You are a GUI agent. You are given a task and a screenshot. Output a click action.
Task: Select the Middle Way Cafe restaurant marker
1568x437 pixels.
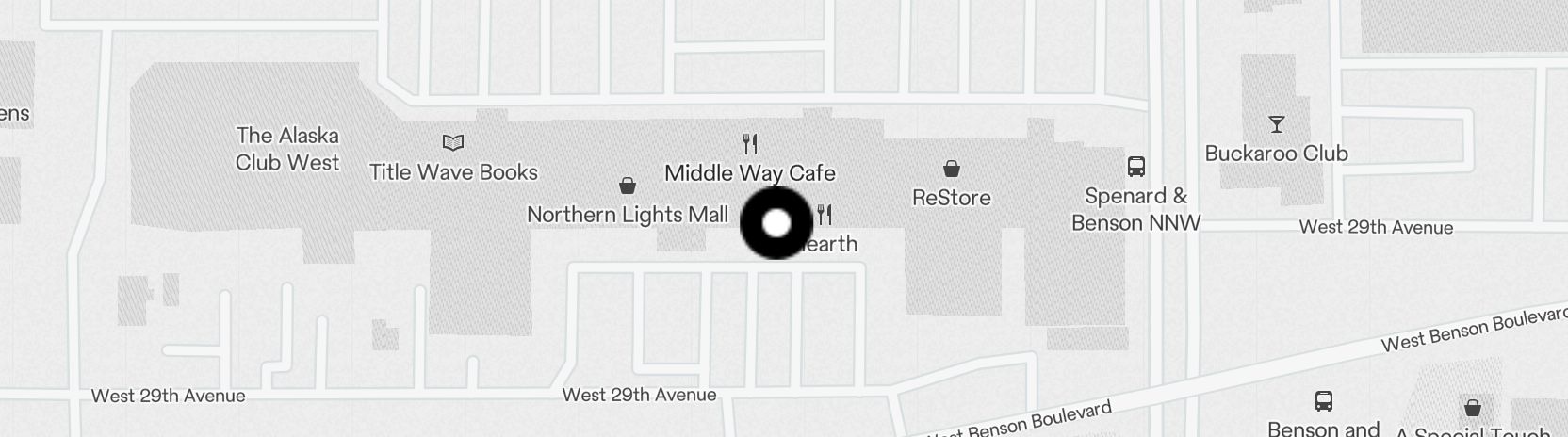(750, 144)
